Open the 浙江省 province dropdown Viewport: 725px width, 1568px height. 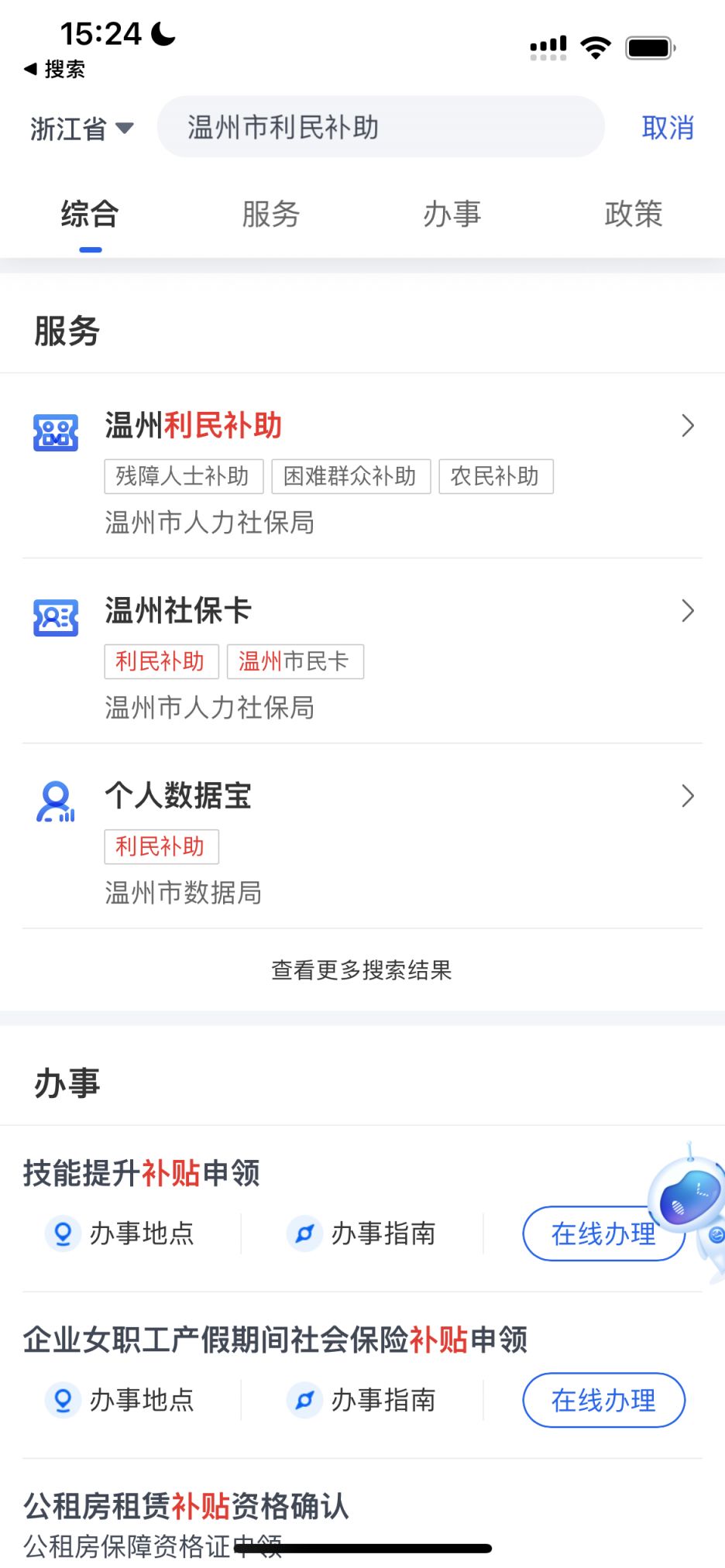(81, 128)
